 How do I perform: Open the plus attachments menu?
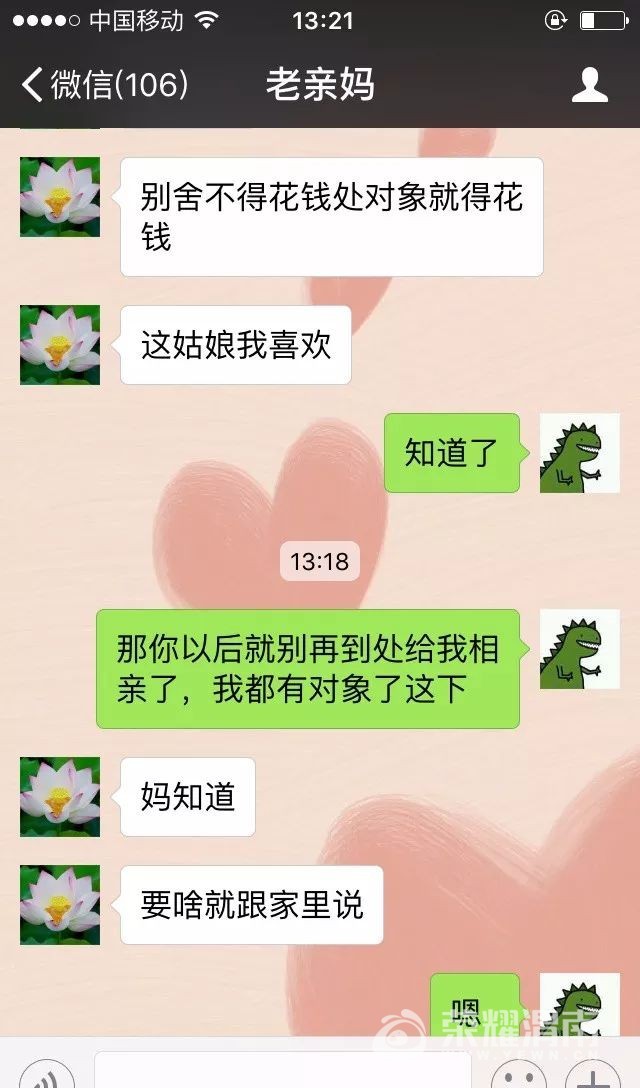point(597,1076)
